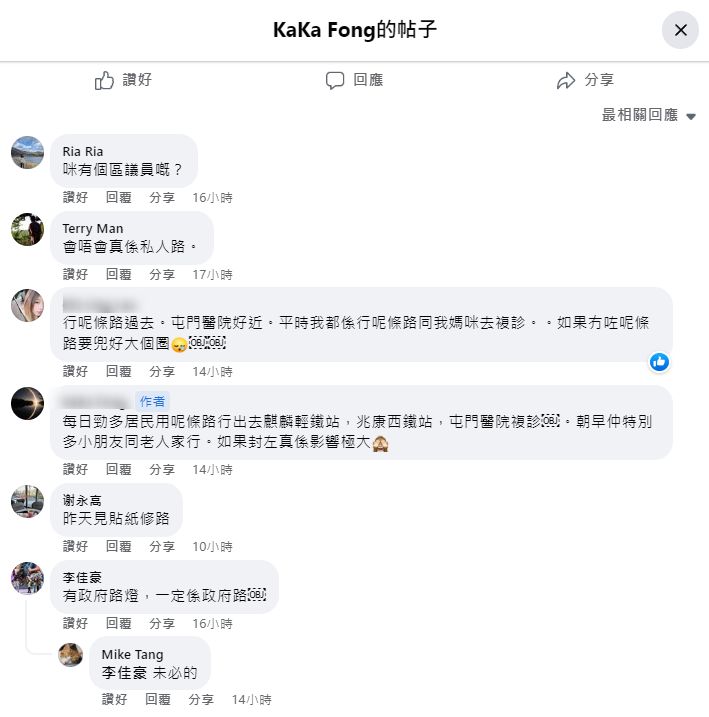Open Mike Tang's profile

[132, 654]
